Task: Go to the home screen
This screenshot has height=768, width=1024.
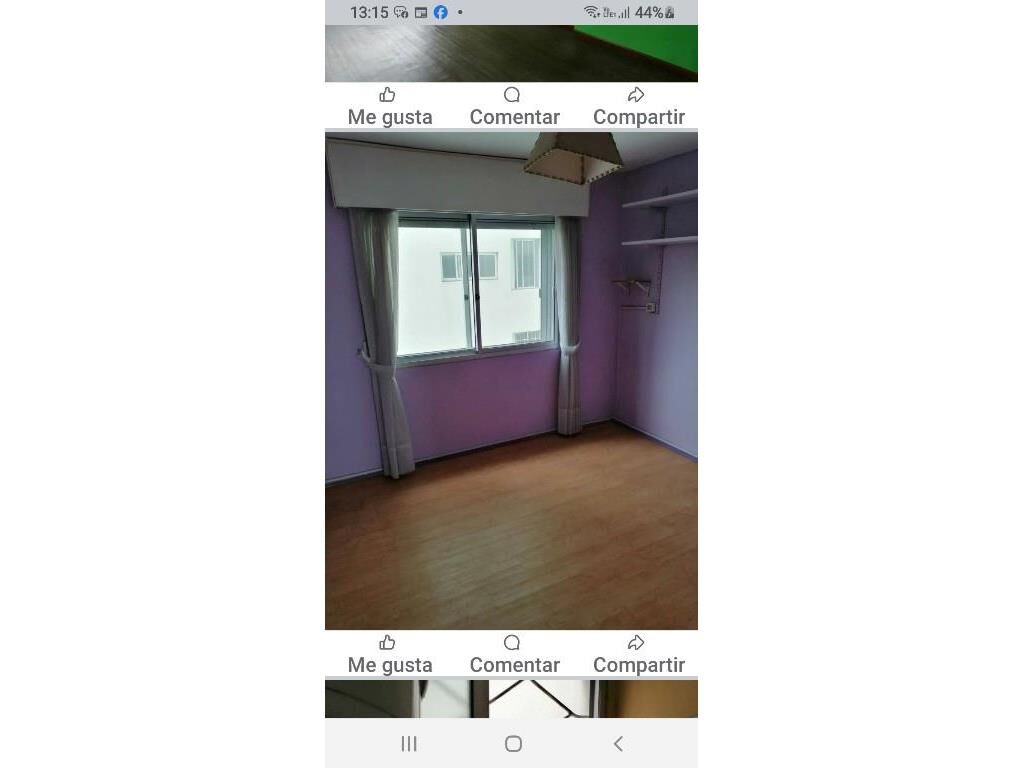Action: pos(513,743)
